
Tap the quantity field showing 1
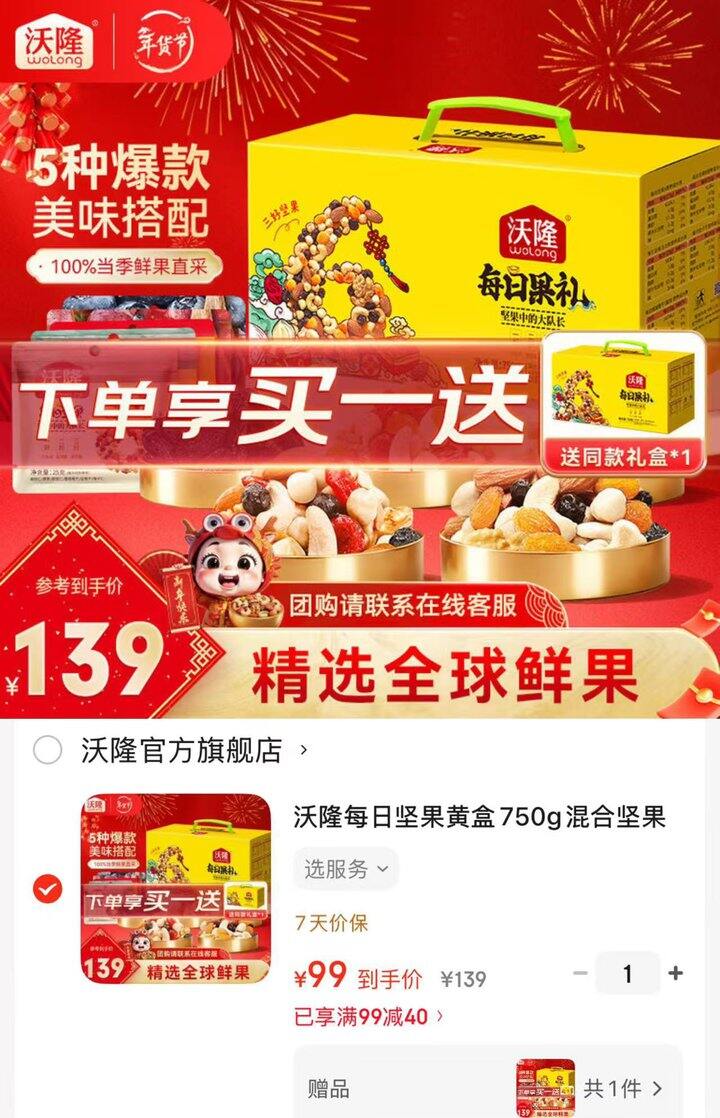pos(627,973)
